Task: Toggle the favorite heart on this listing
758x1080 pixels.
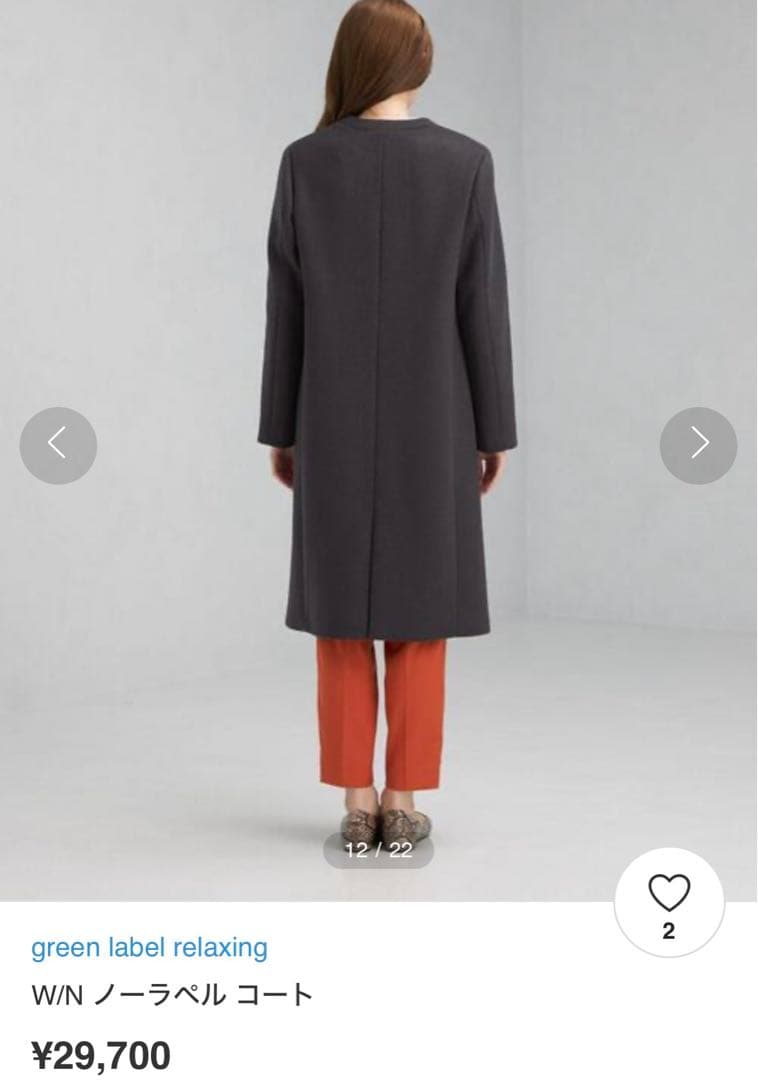Action: click(x=672, y=895)
